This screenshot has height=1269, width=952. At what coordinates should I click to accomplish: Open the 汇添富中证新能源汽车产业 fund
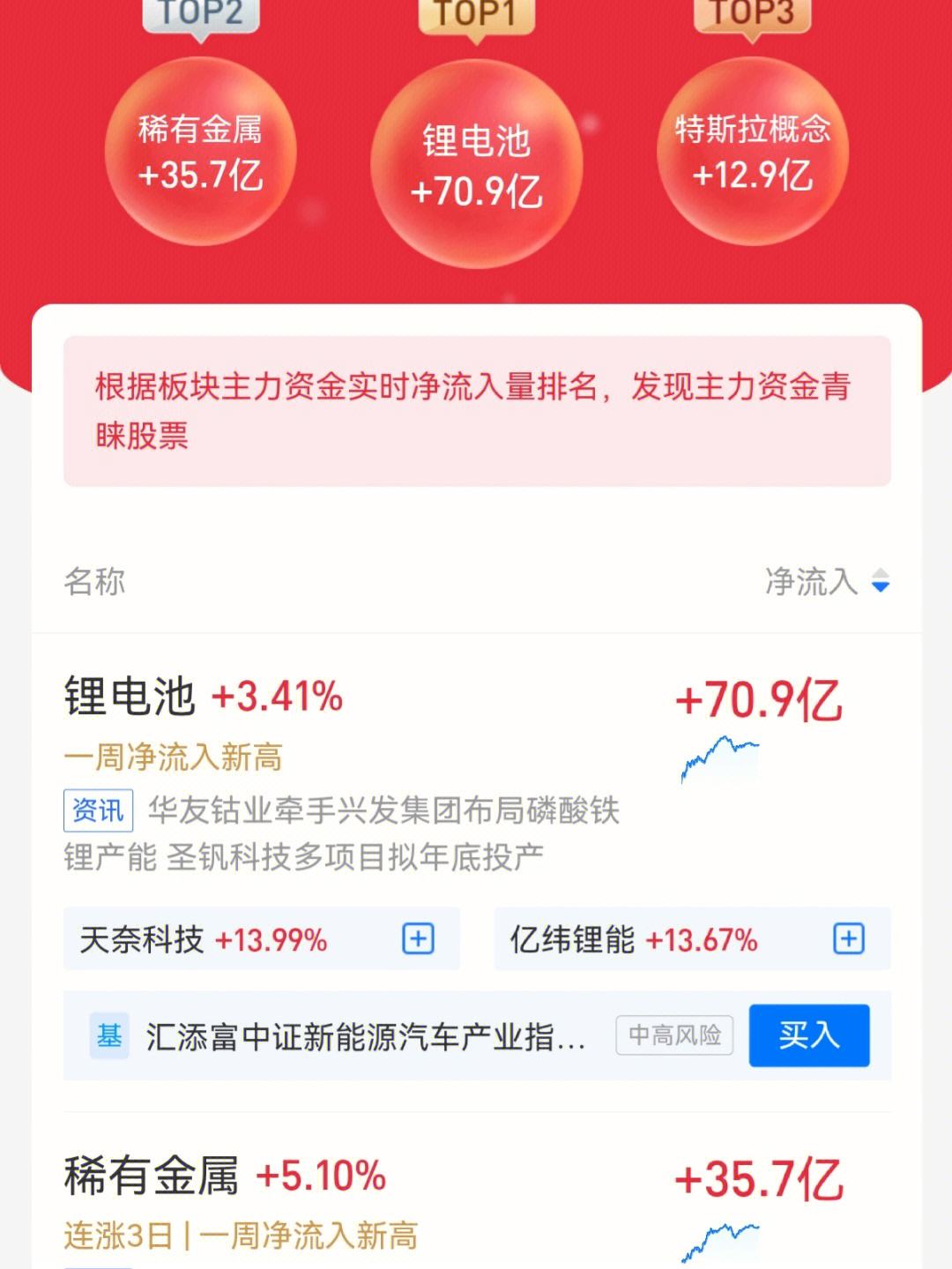365,1036
